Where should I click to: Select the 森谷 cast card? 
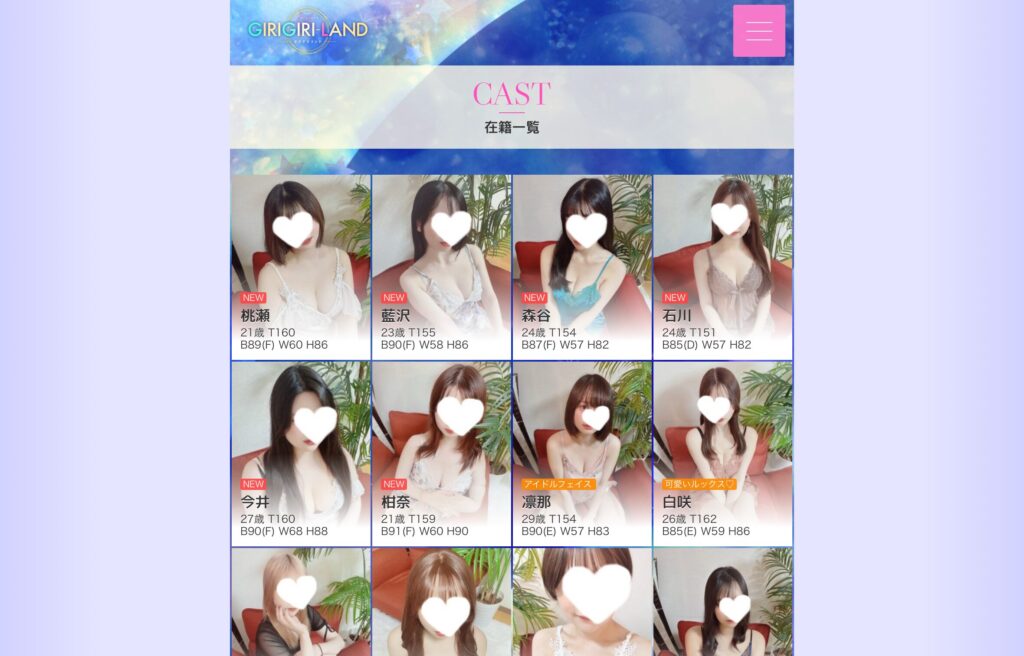[582, 267]
